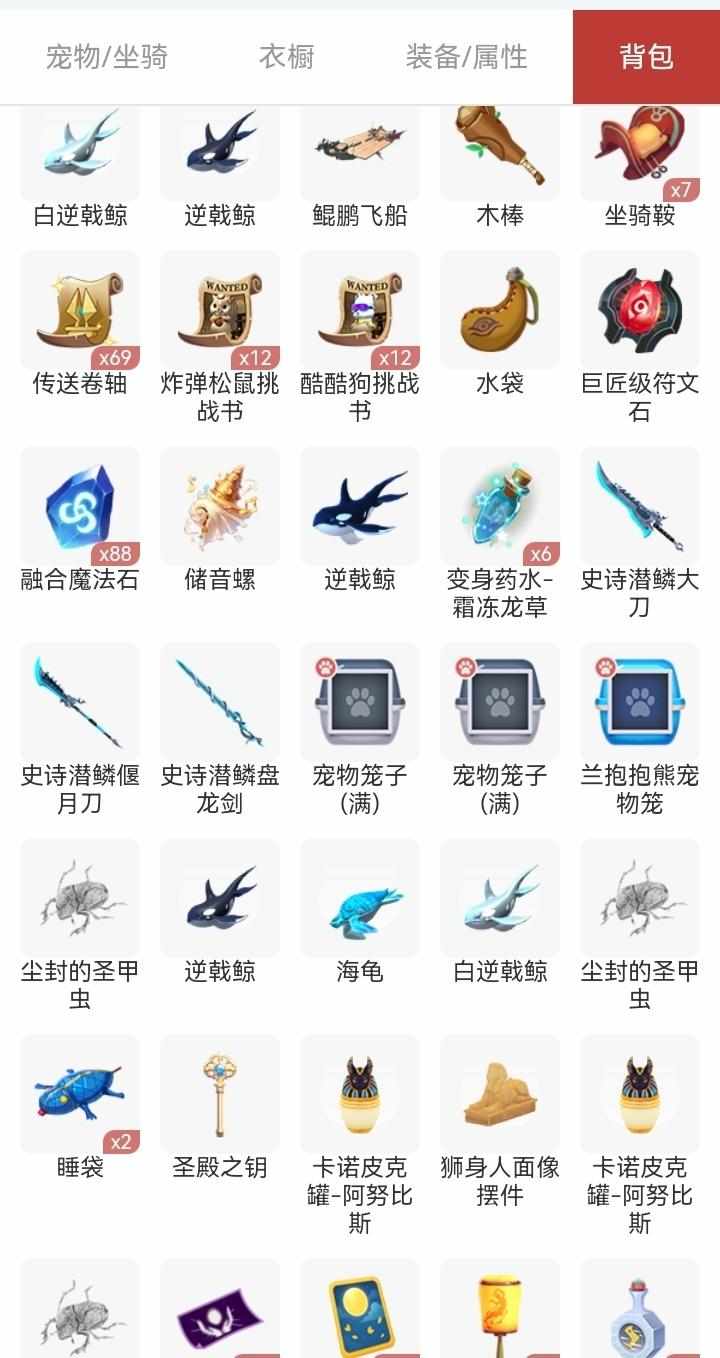Open the 变身药水-霜冻龙草 item
720x1358 pixels.
pos(500,506)
